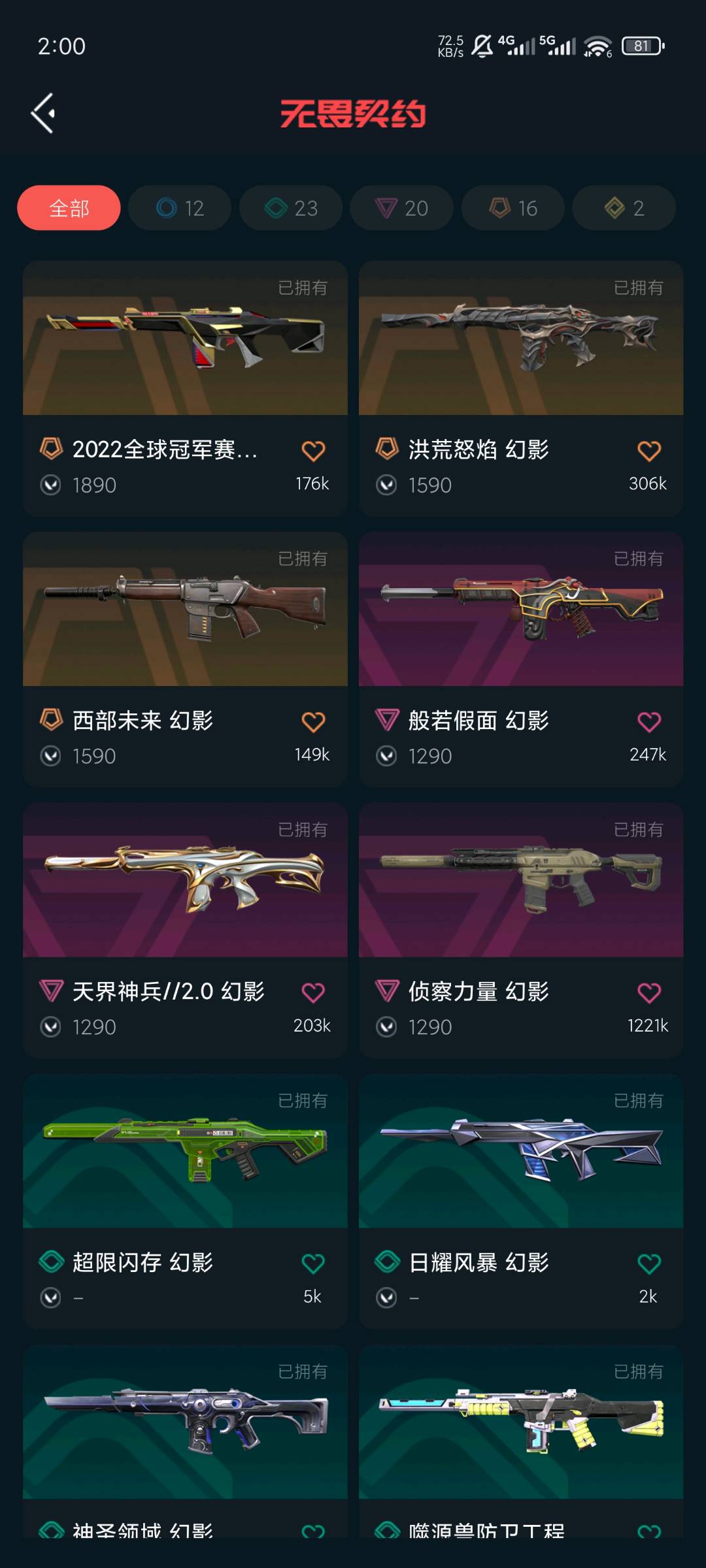Select the 全部 filter chip

(x=69, y=208)
